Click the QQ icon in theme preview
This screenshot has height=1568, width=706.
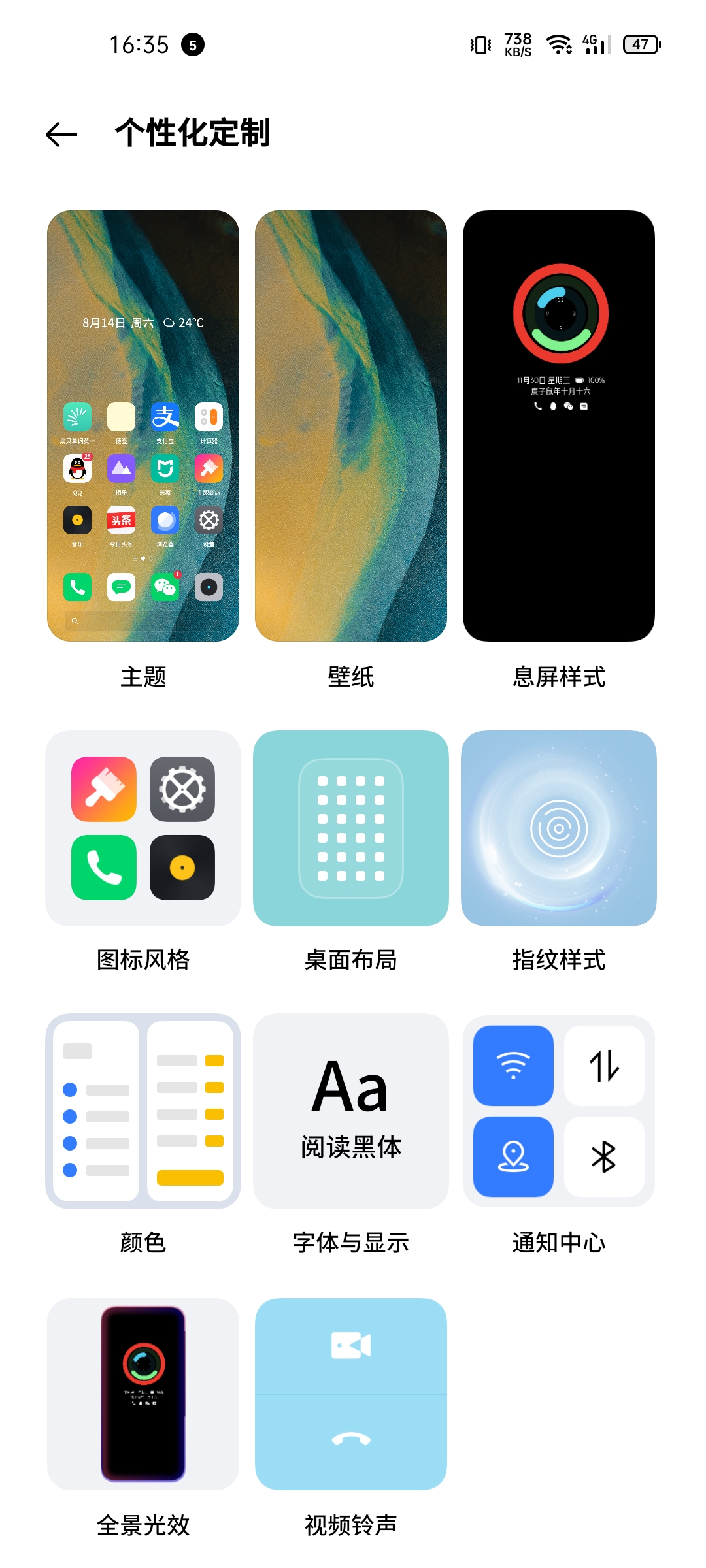(77, 470)
